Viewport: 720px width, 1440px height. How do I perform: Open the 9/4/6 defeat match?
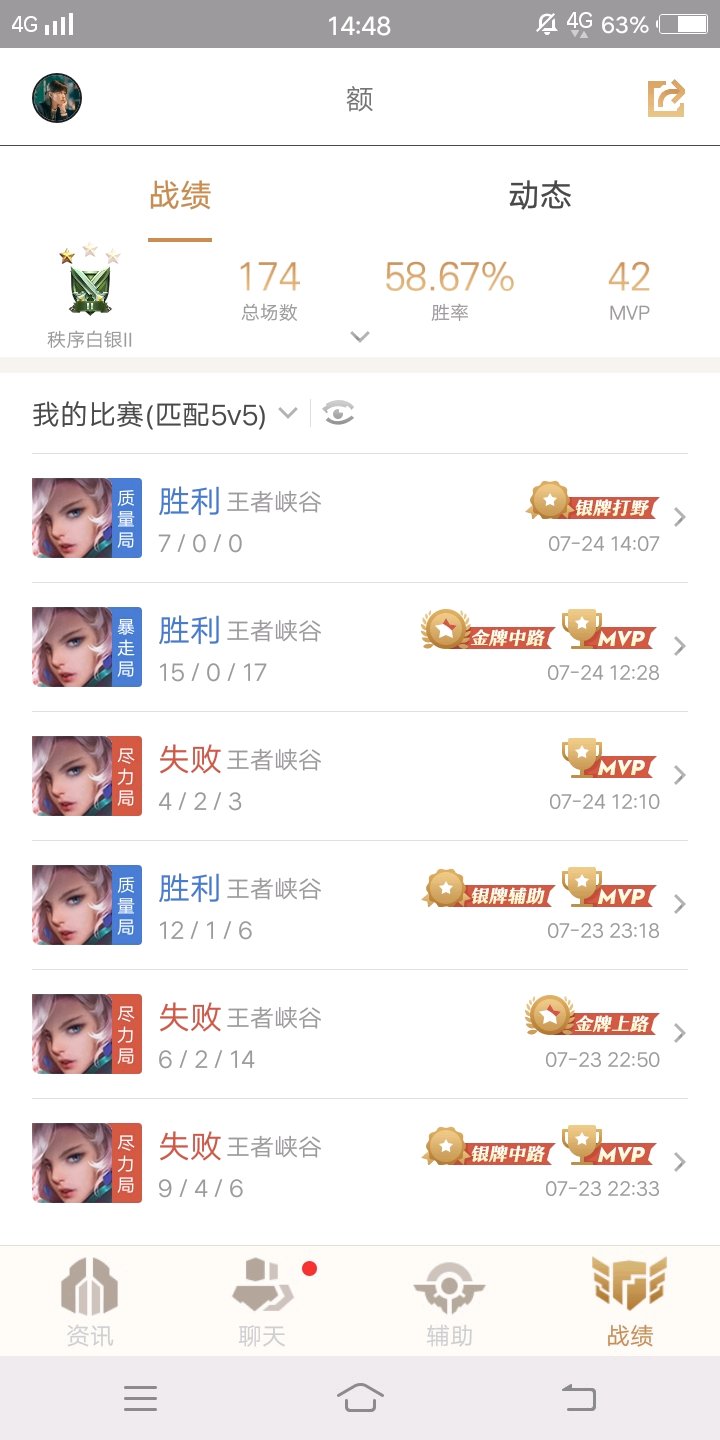coord(360,1163)
